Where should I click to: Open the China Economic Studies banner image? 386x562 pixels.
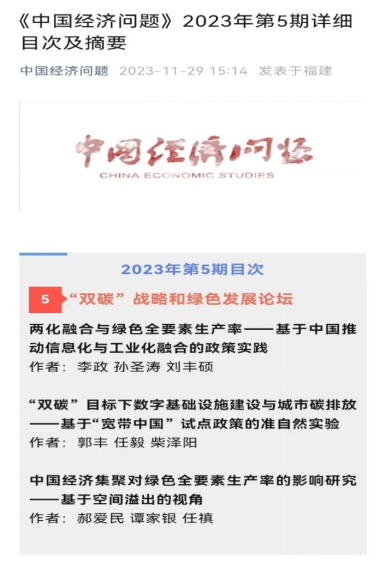pyautogui.click(x=193, y=156)
